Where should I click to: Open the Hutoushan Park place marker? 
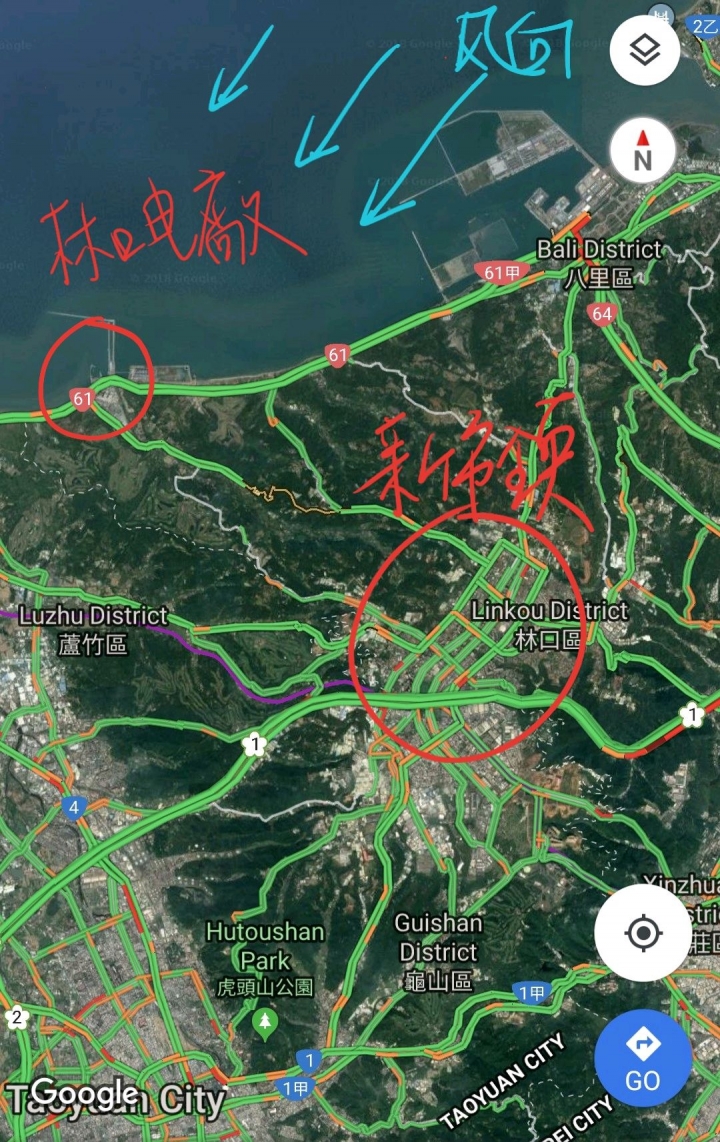265,1022
